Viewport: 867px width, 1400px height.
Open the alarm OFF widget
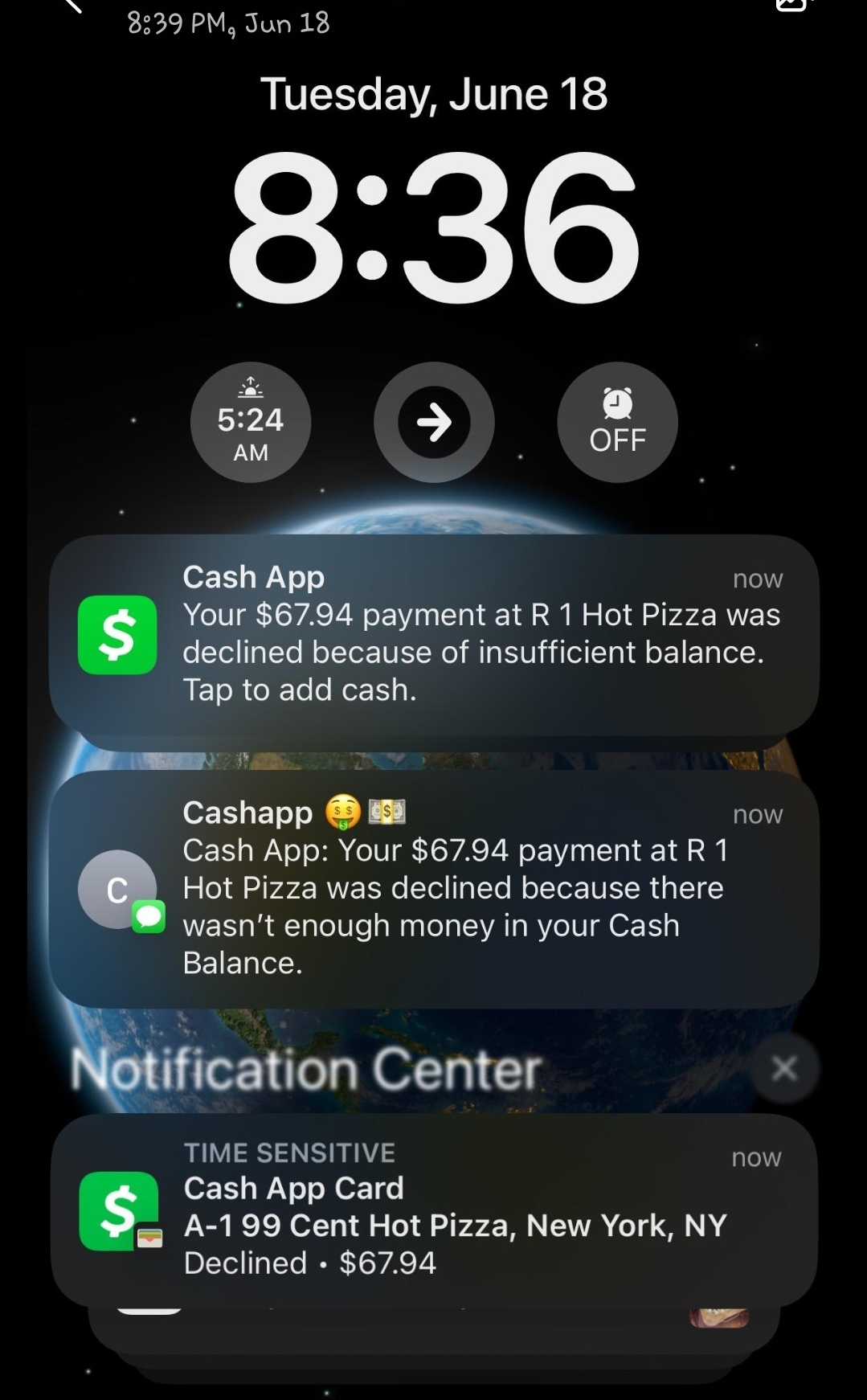point(617,423)
